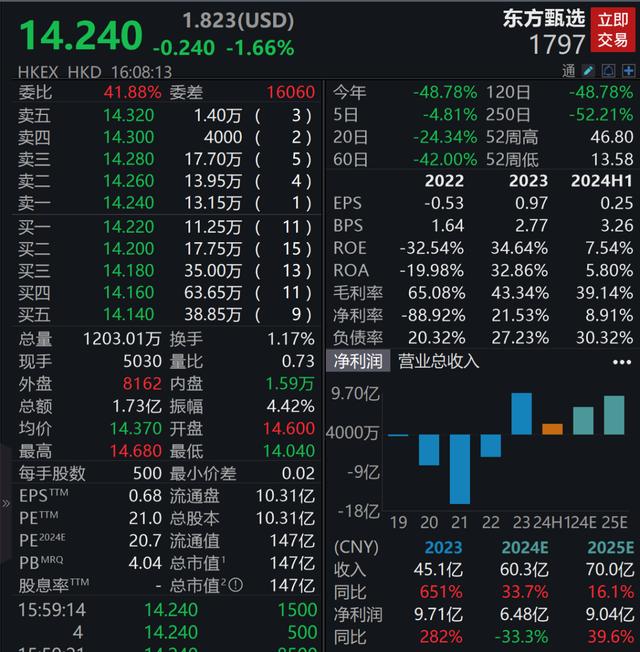Expand the side panel double-arrow handle

click(x=6, y=504)
